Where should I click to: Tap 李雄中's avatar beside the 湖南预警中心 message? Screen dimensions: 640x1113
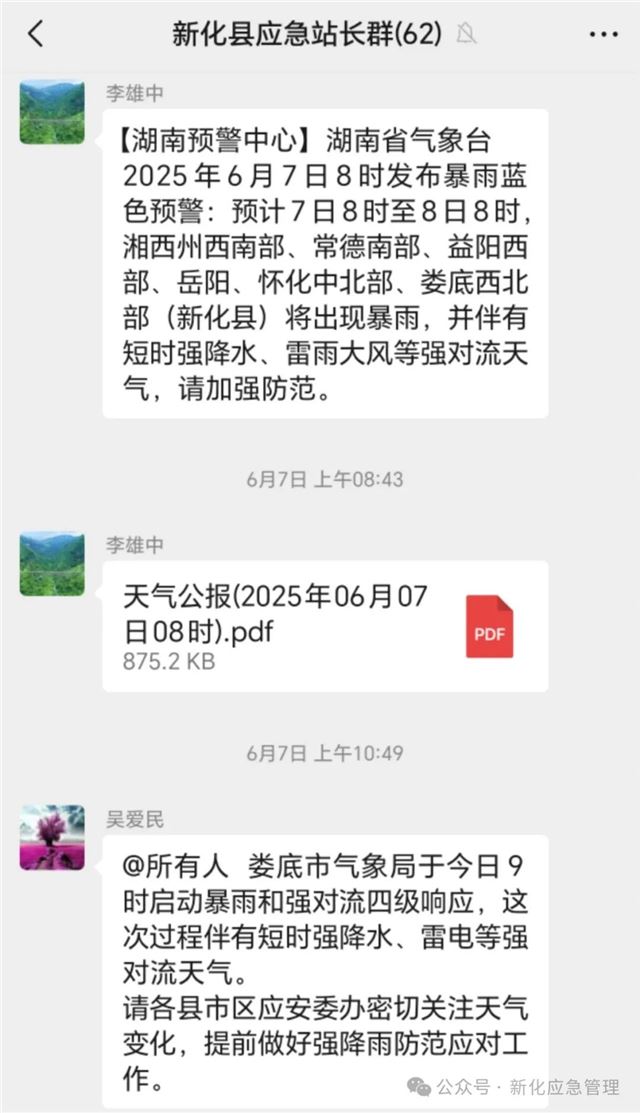[52, 112]
